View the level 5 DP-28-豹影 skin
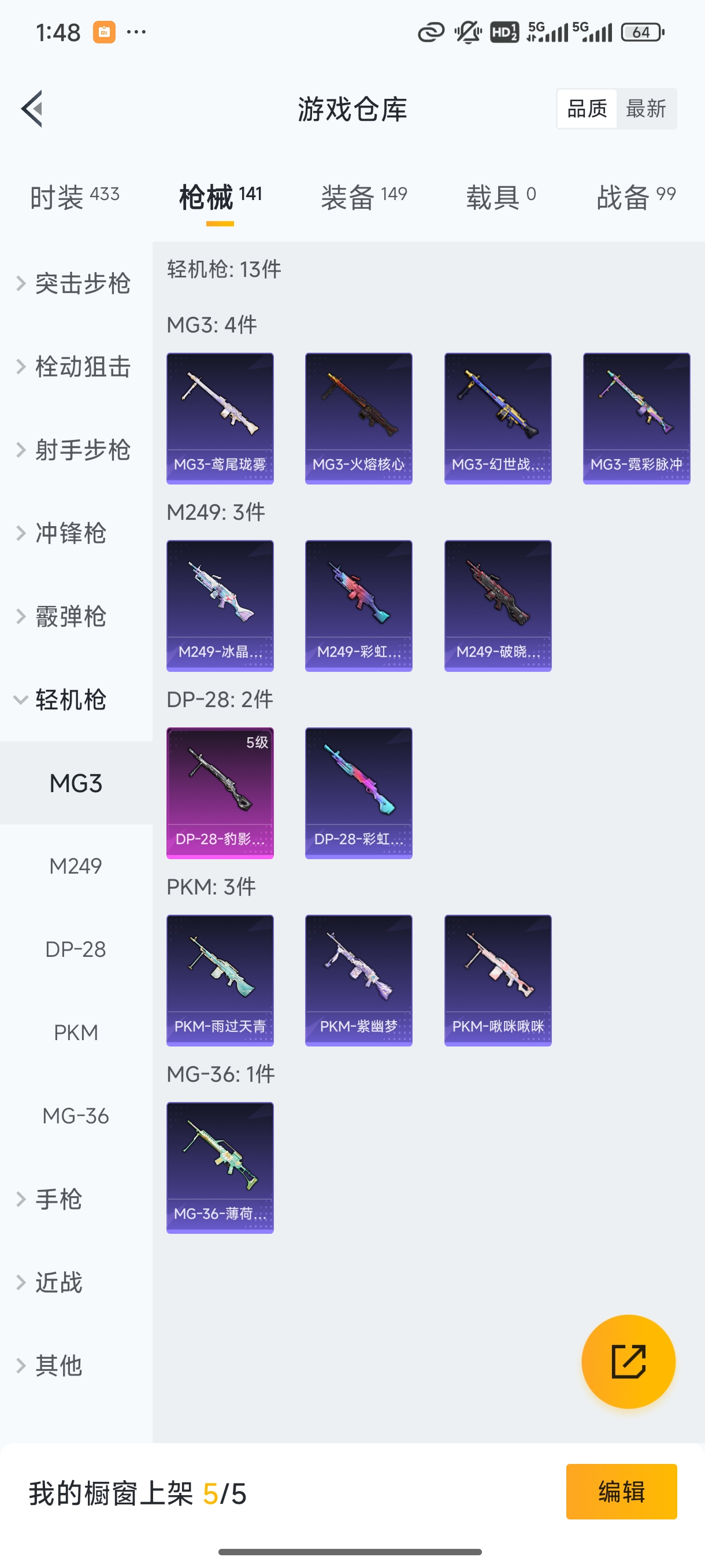The image size is (705, 1568). 220,793
